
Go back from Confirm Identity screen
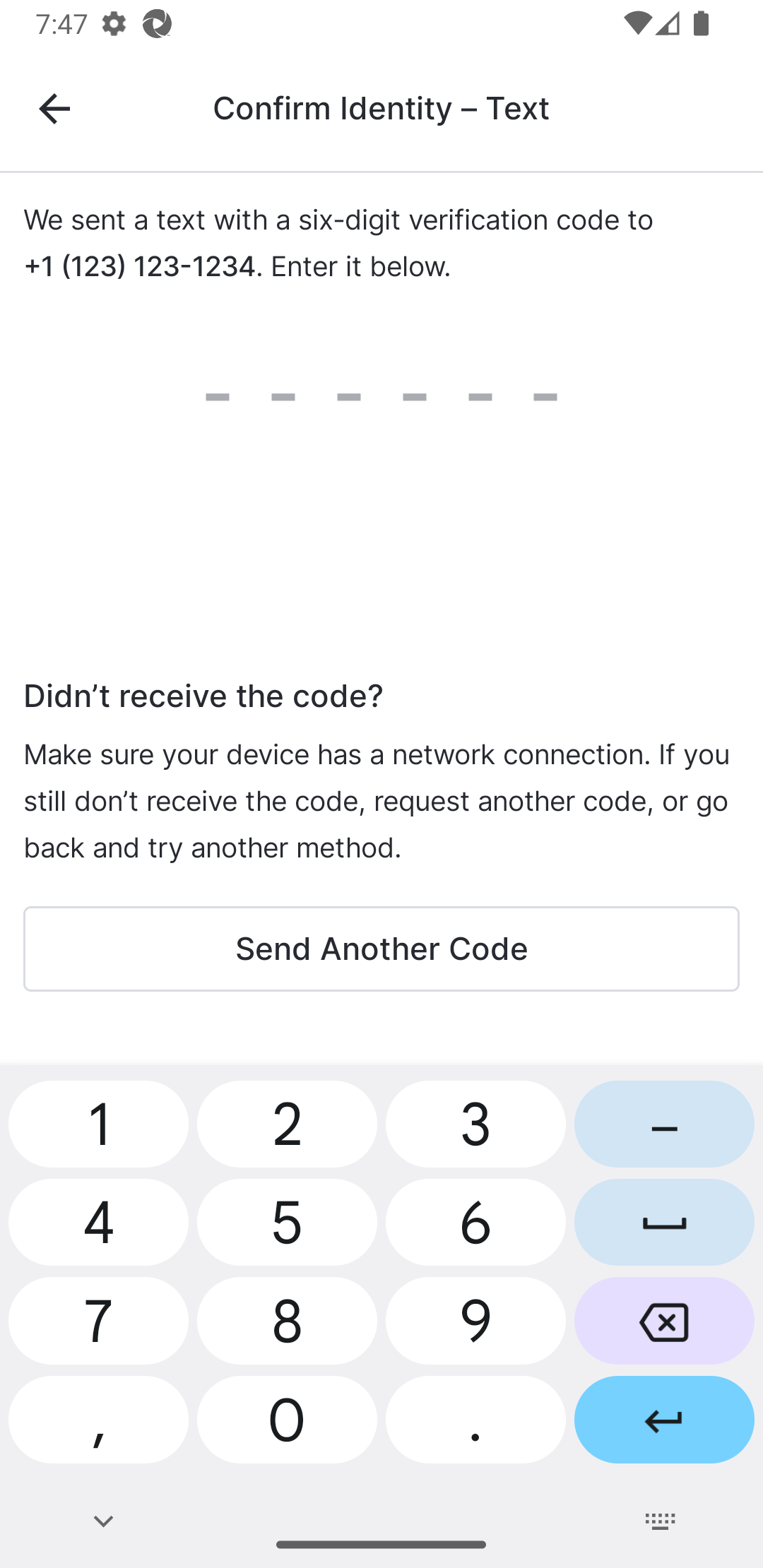(54, 109)
